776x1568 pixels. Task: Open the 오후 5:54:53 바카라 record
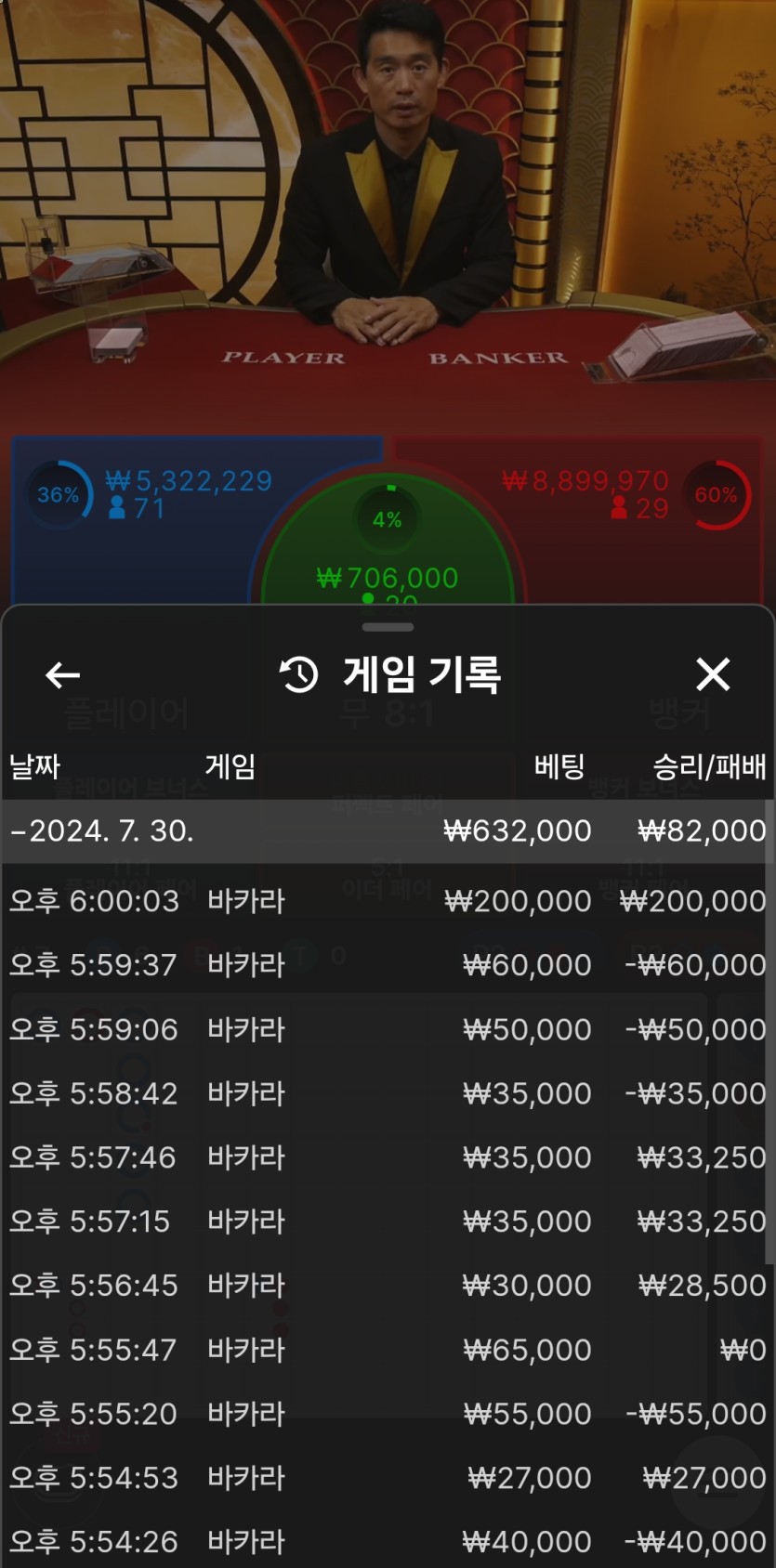point(388,1478)
